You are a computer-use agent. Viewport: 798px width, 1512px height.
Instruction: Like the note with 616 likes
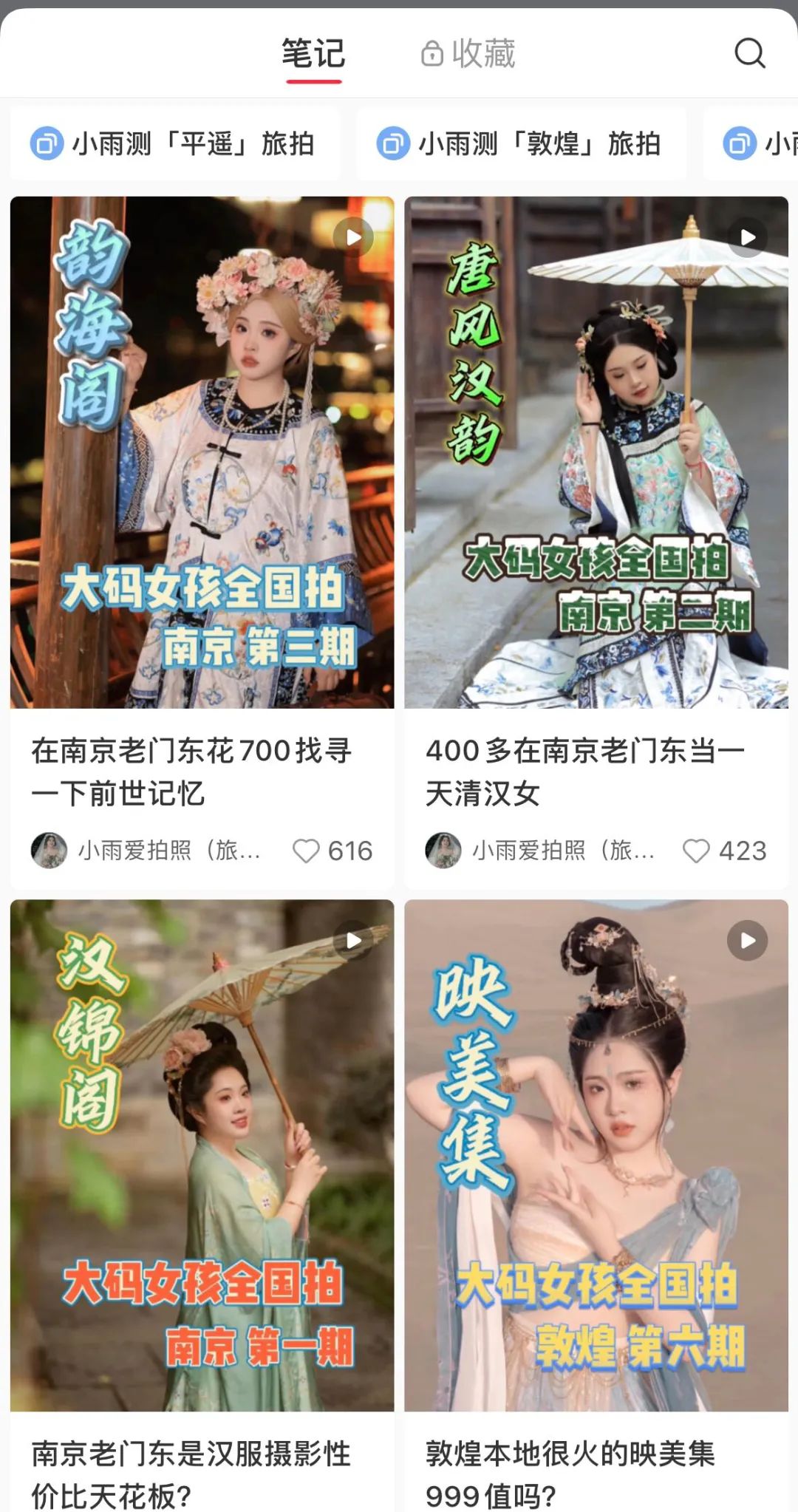[x=307, y=851]
